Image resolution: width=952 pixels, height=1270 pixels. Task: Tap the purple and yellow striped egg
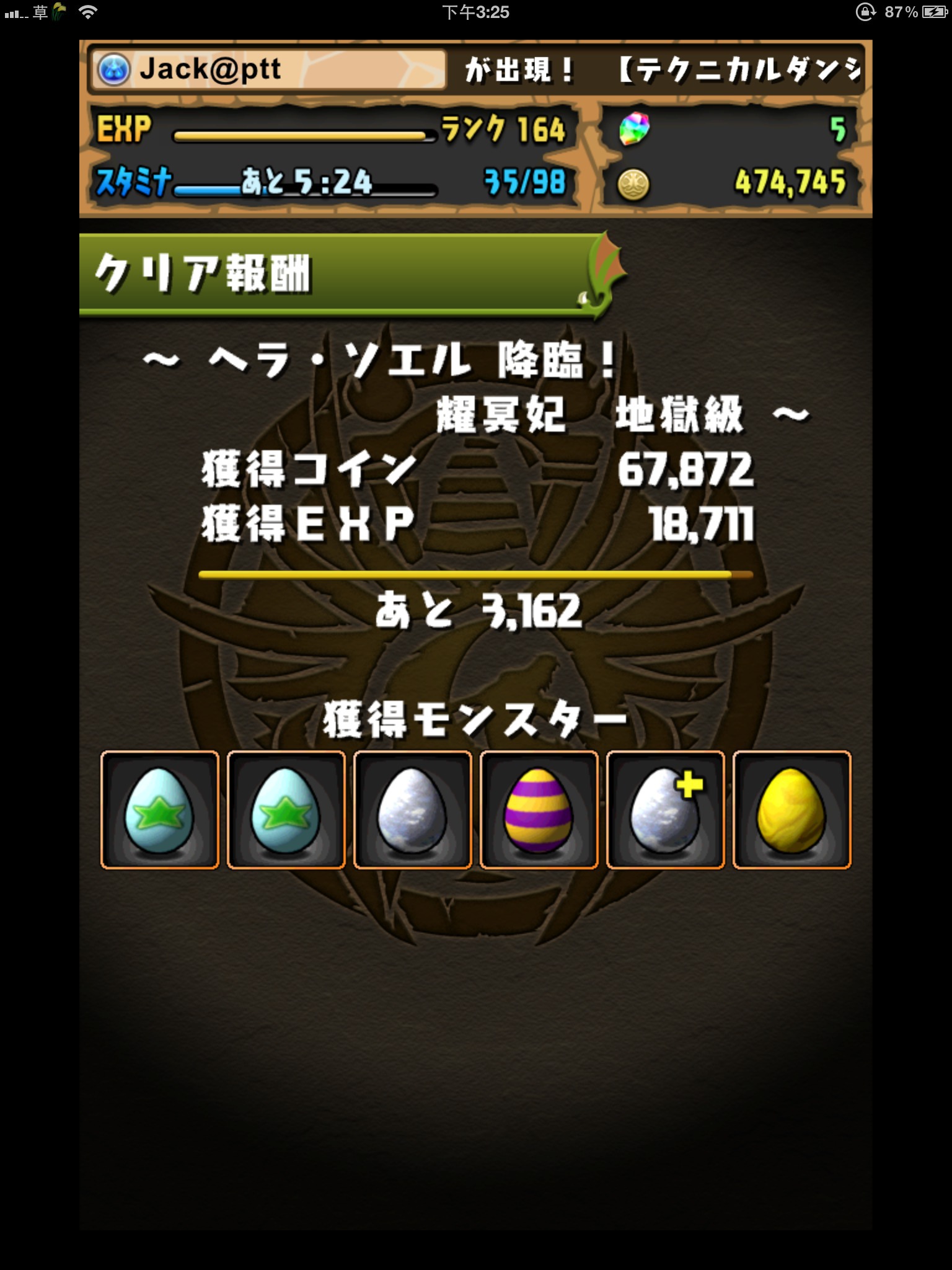pos(539,810)
